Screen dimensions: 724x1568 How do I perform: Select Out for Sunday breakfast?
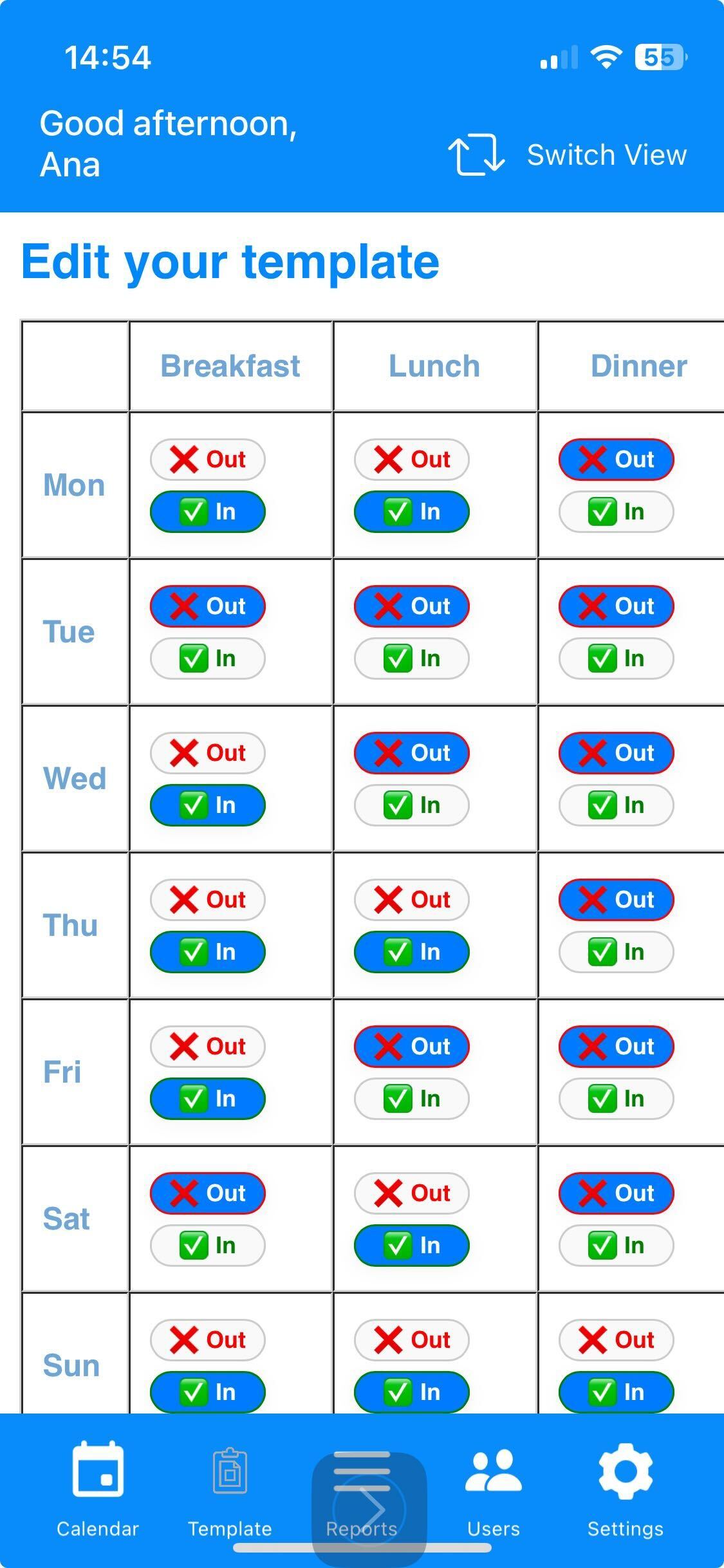click(207, 1340)
